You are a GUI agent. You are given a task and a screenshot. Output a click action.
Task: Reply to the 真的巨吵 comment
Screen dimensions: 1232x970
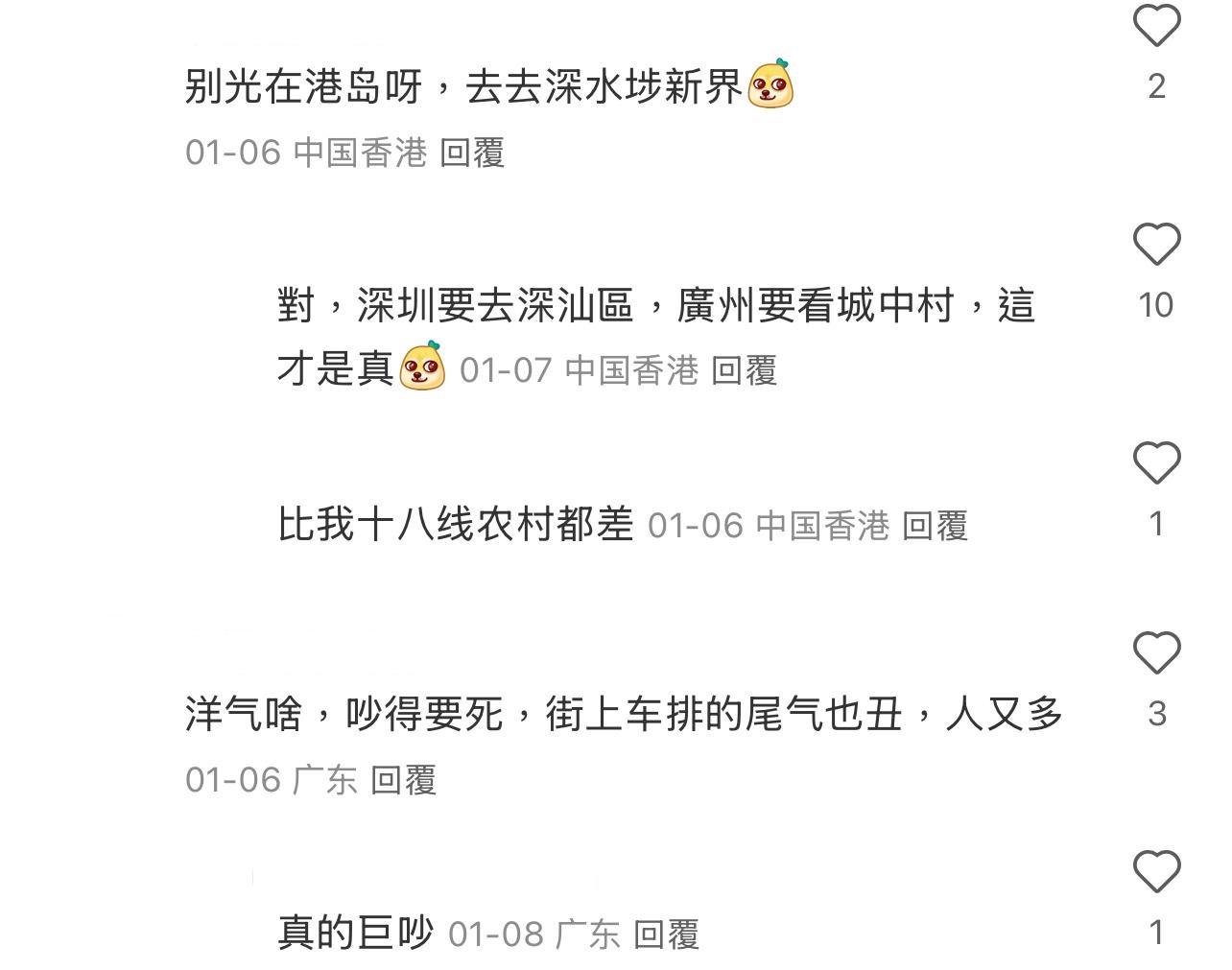pyautogui.click(x=666, y=935)
